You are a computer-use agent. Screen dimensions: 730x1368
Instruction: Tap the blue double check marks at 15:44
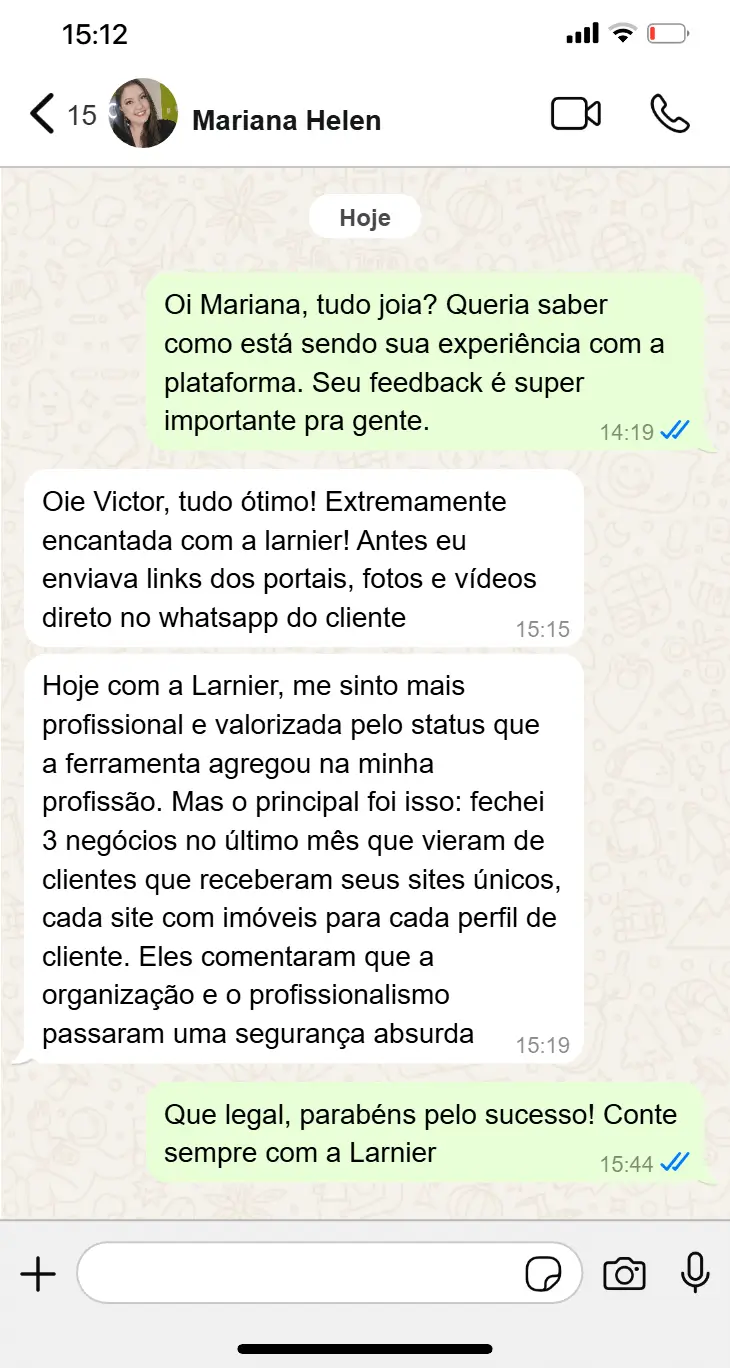click(x=676, y=1161)
